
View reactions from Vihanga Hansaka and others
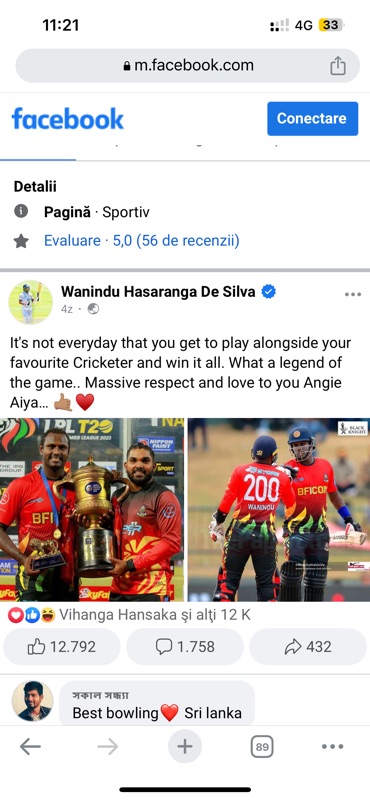coord(129,615)
